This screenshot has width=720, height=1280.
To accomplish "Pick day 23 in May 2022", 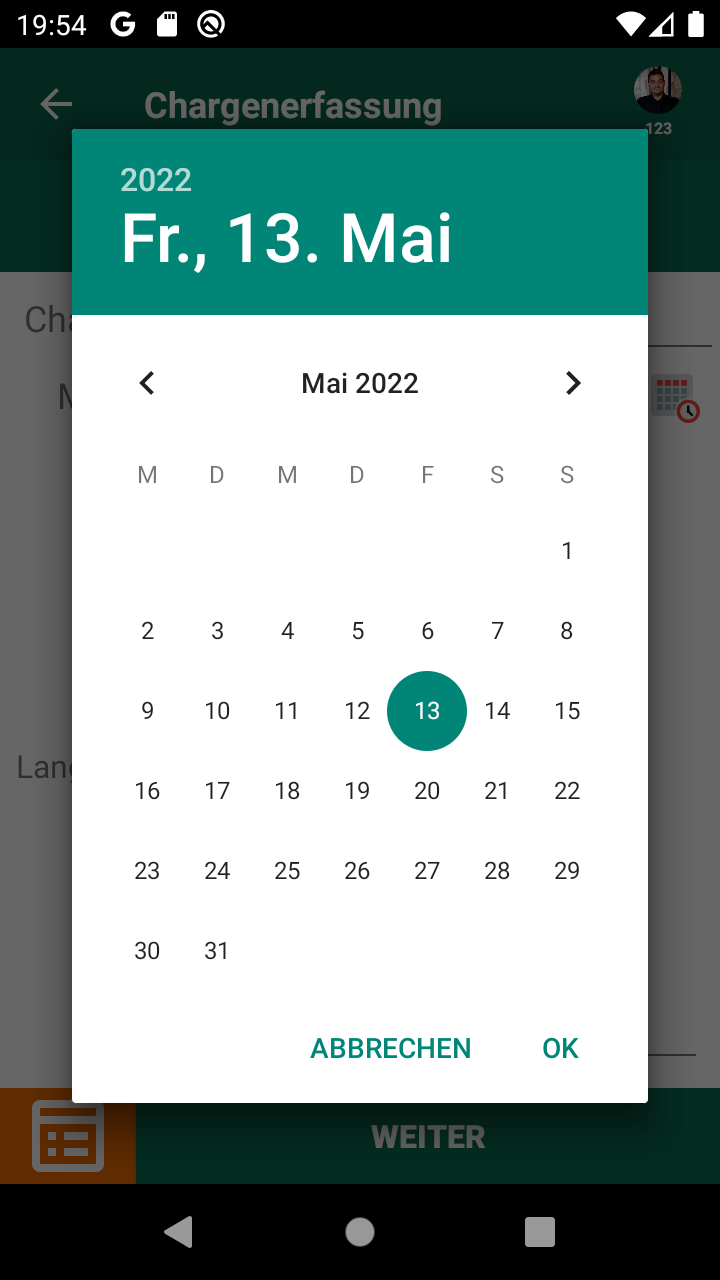I will [x=147, y=871].
